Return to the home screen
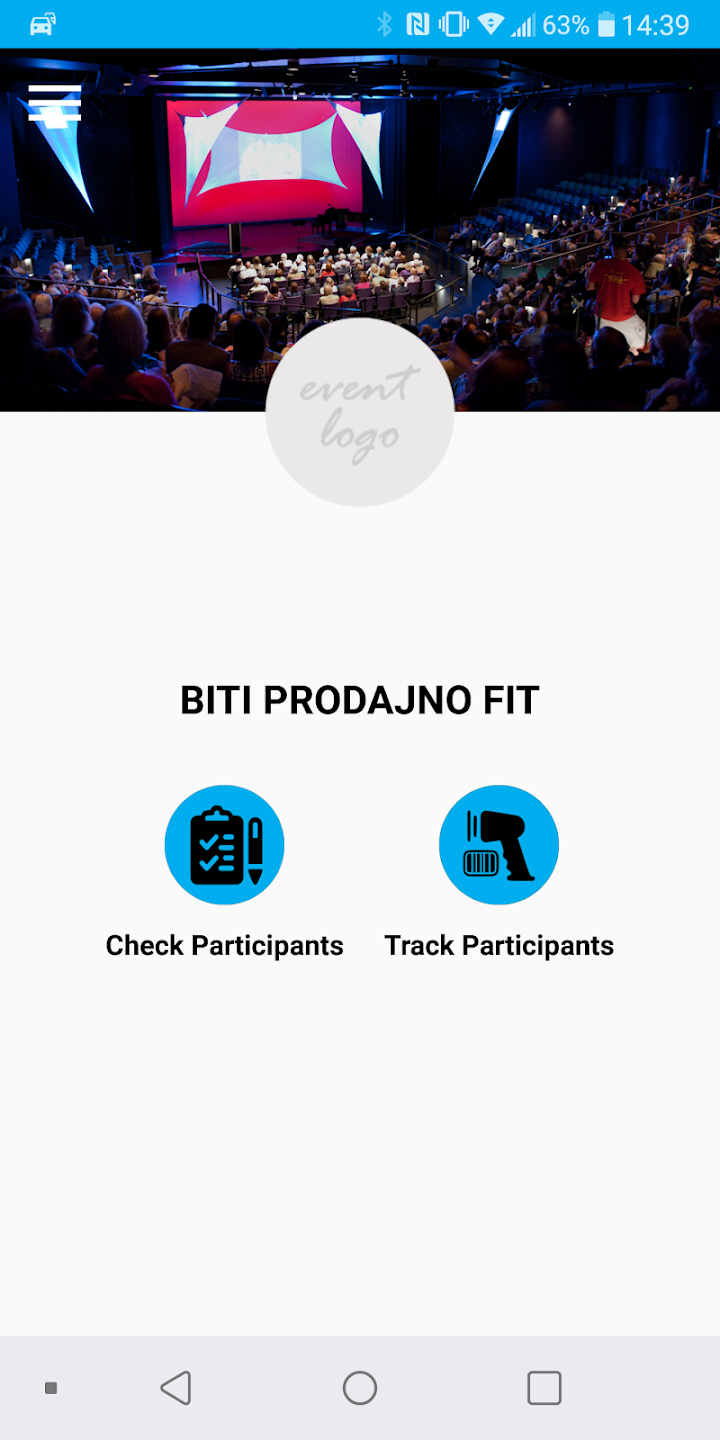 point(360,1388)
